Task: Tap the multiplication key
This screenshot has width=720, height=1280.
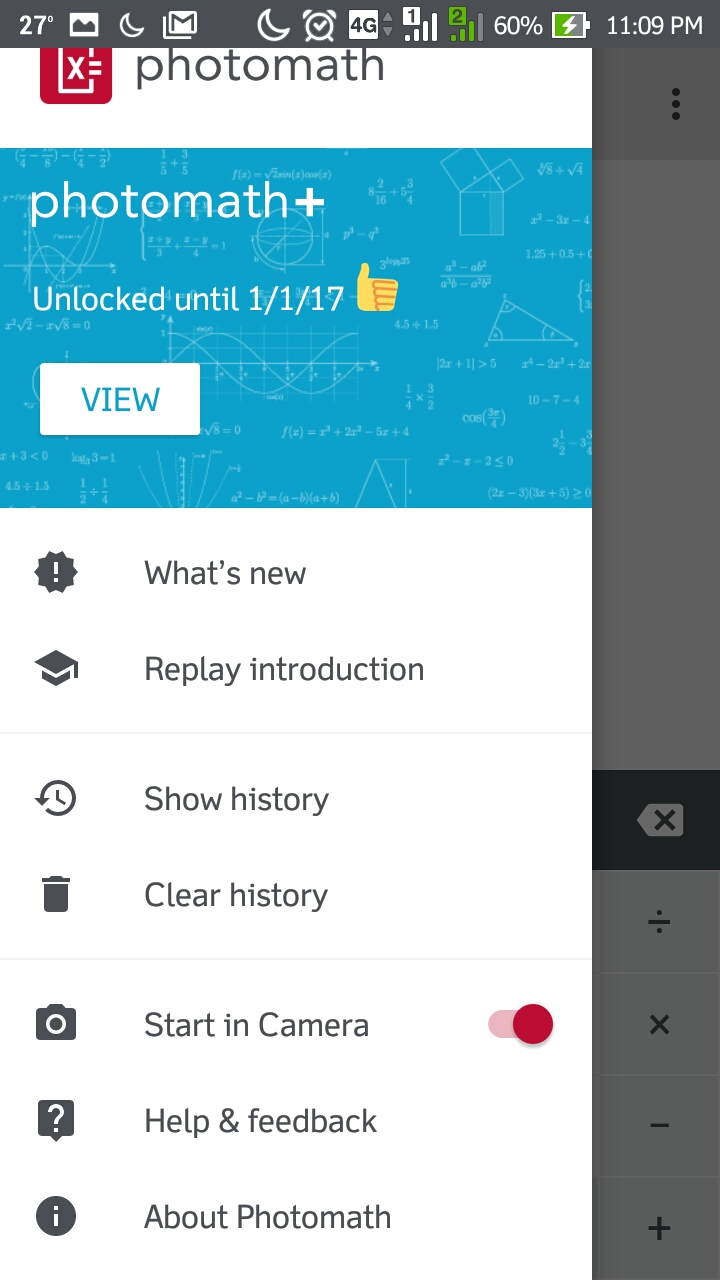Action: coord(659,1024)
